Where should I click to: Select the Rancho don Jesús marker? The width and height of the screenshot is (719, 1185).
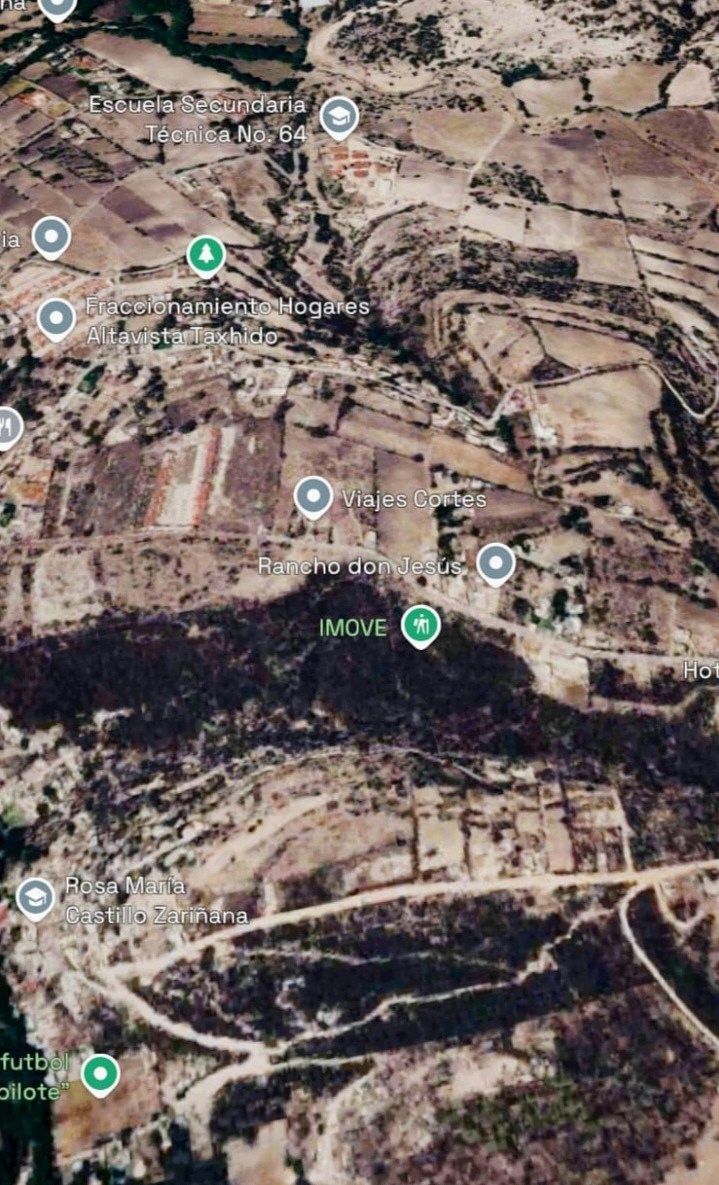[x=495, y=563]
